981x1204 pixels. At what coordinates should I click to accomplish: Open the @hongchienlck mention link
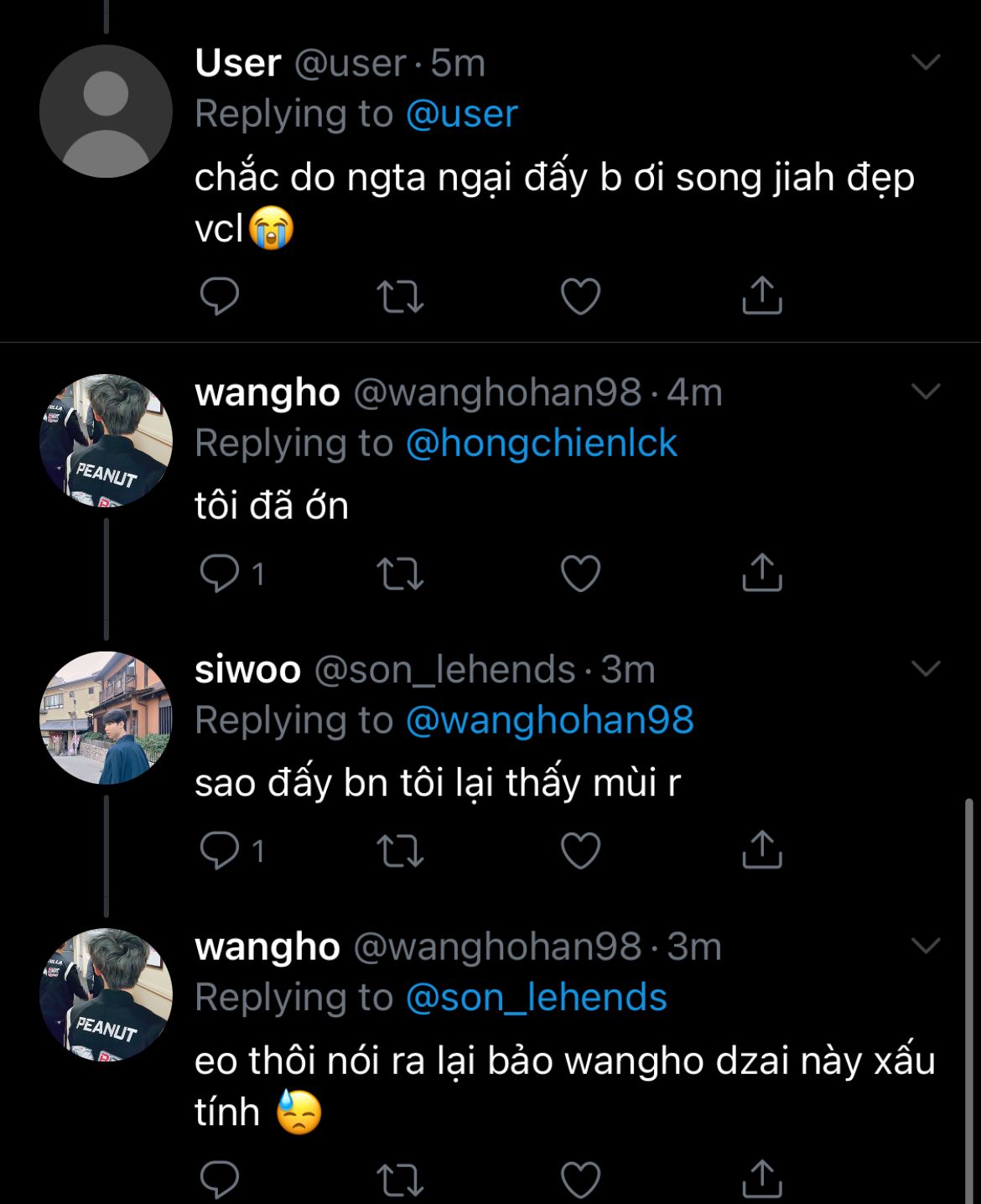coord(541,444)
